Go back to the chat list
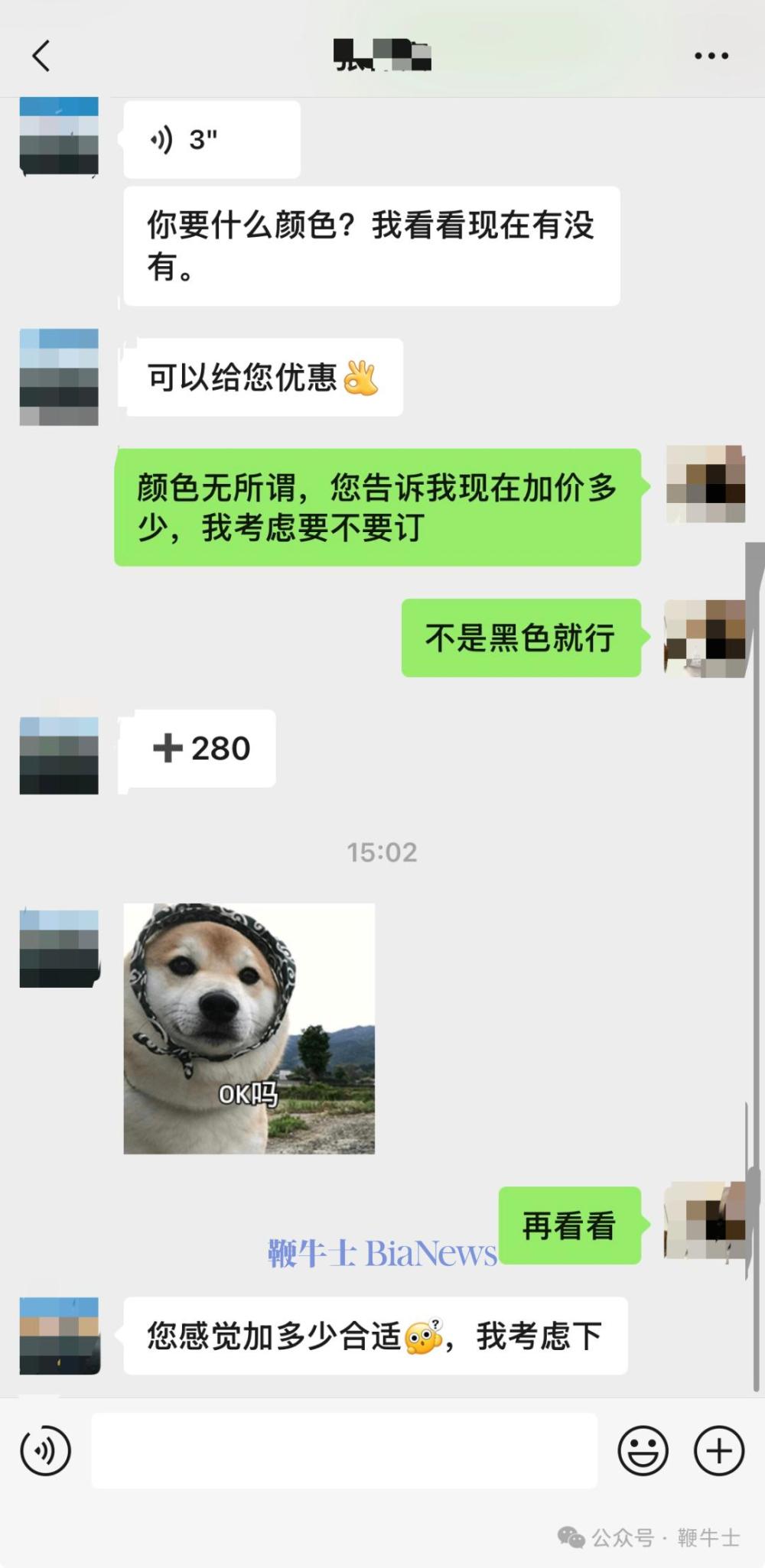 pyautogui.click(x=41, y=56)
